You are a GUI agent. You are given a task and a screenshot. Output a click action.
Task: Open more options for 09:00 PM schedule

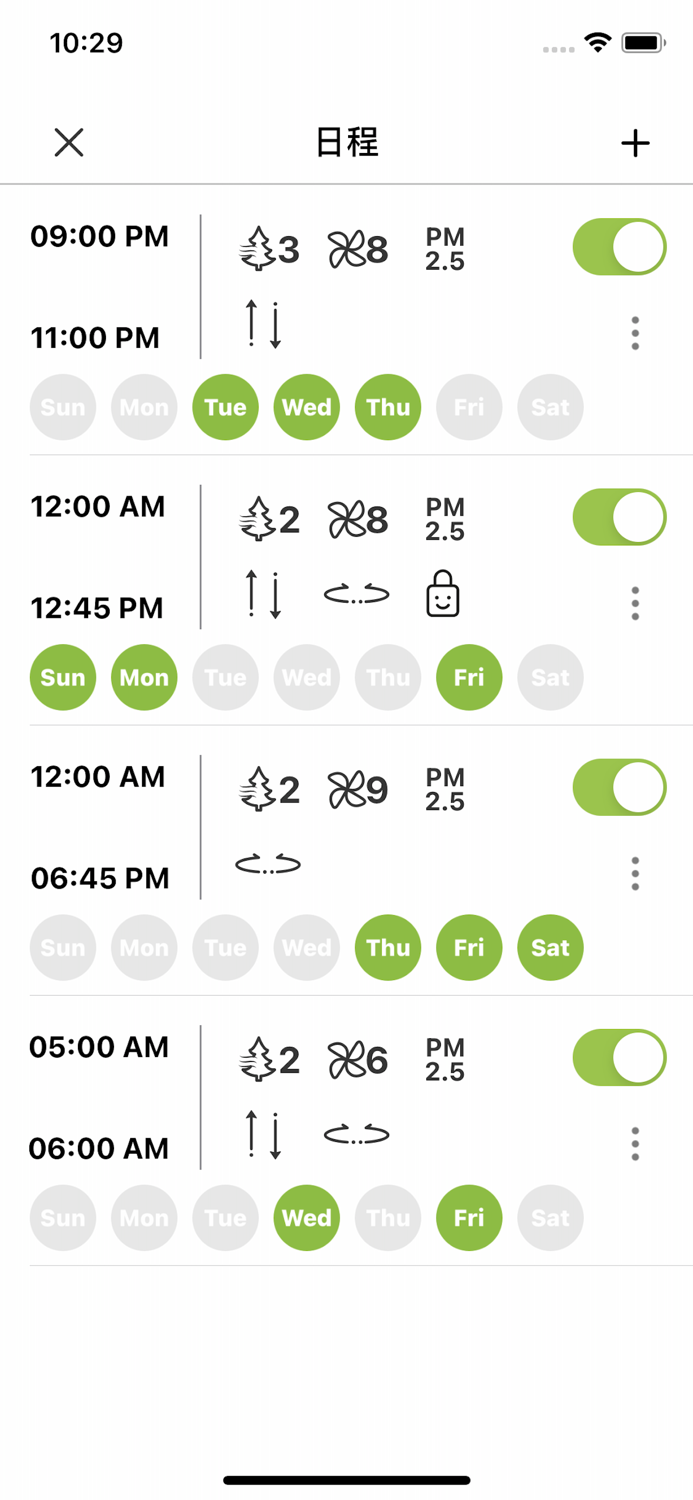(x=635, y=333)
